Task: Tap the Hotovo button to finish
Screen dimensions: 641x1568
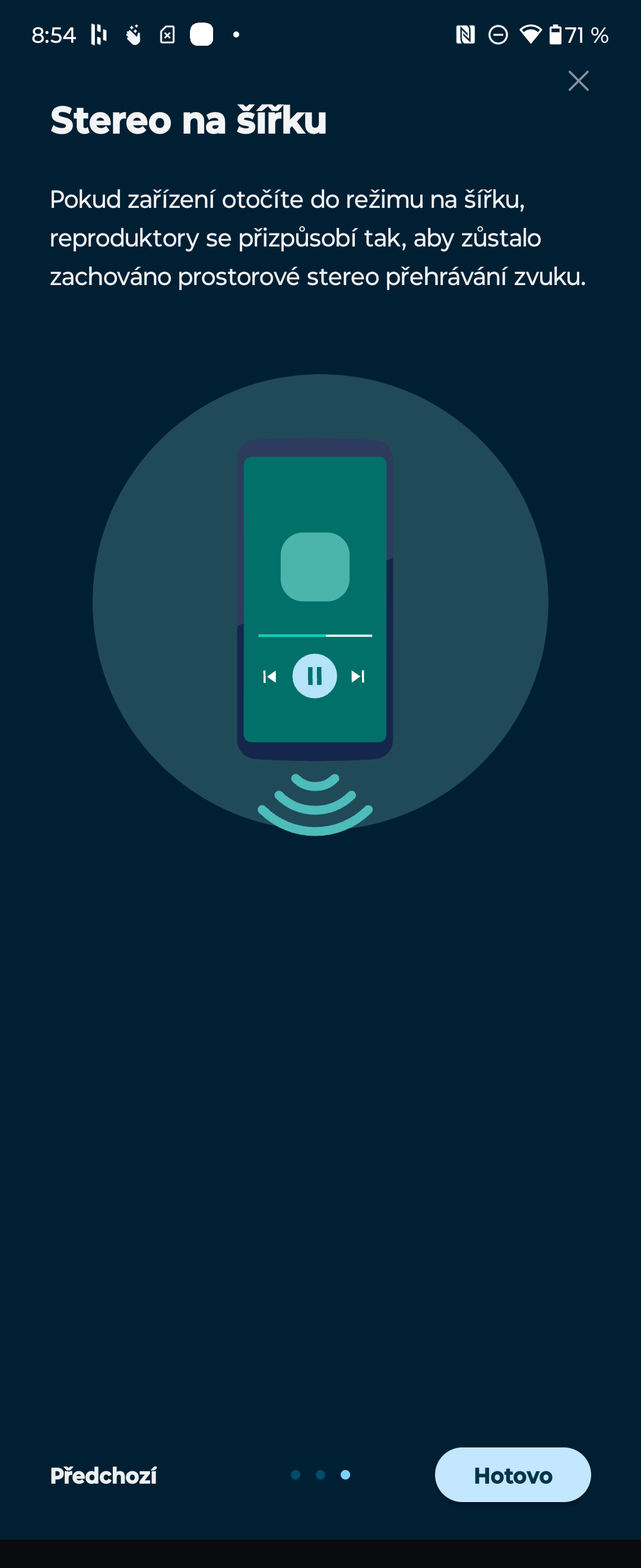Action: click(x=512, y=1475)
